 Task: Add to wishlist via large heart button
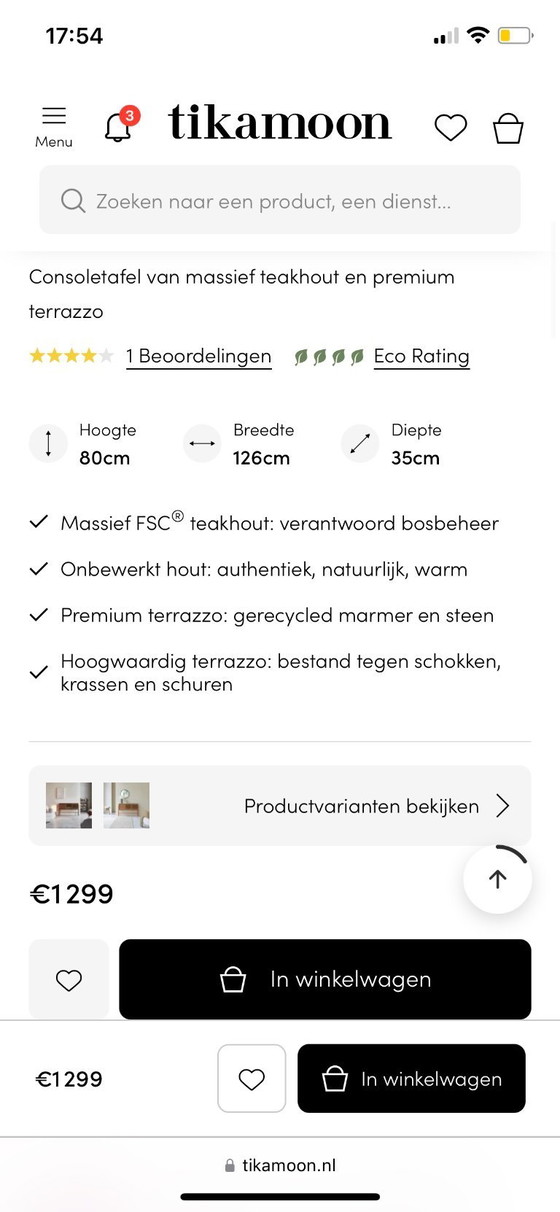(69, 980)
